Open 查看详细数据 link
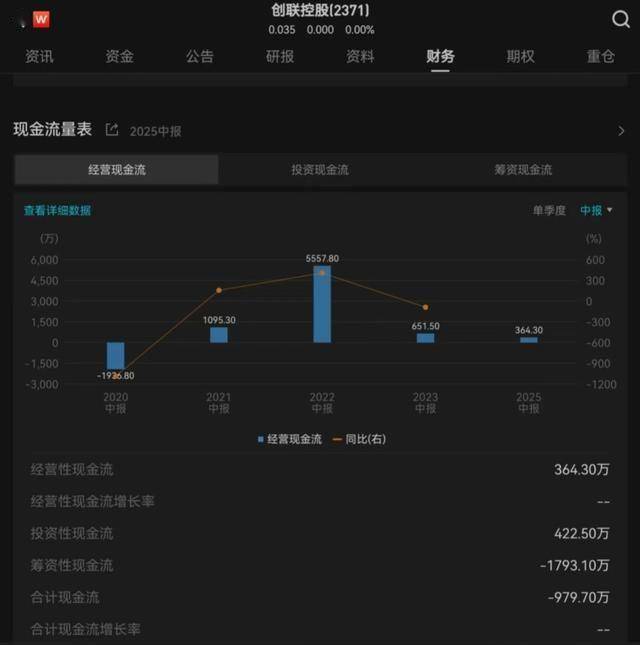The height and width of the screenshot is (645, 640). pos(58,210)
